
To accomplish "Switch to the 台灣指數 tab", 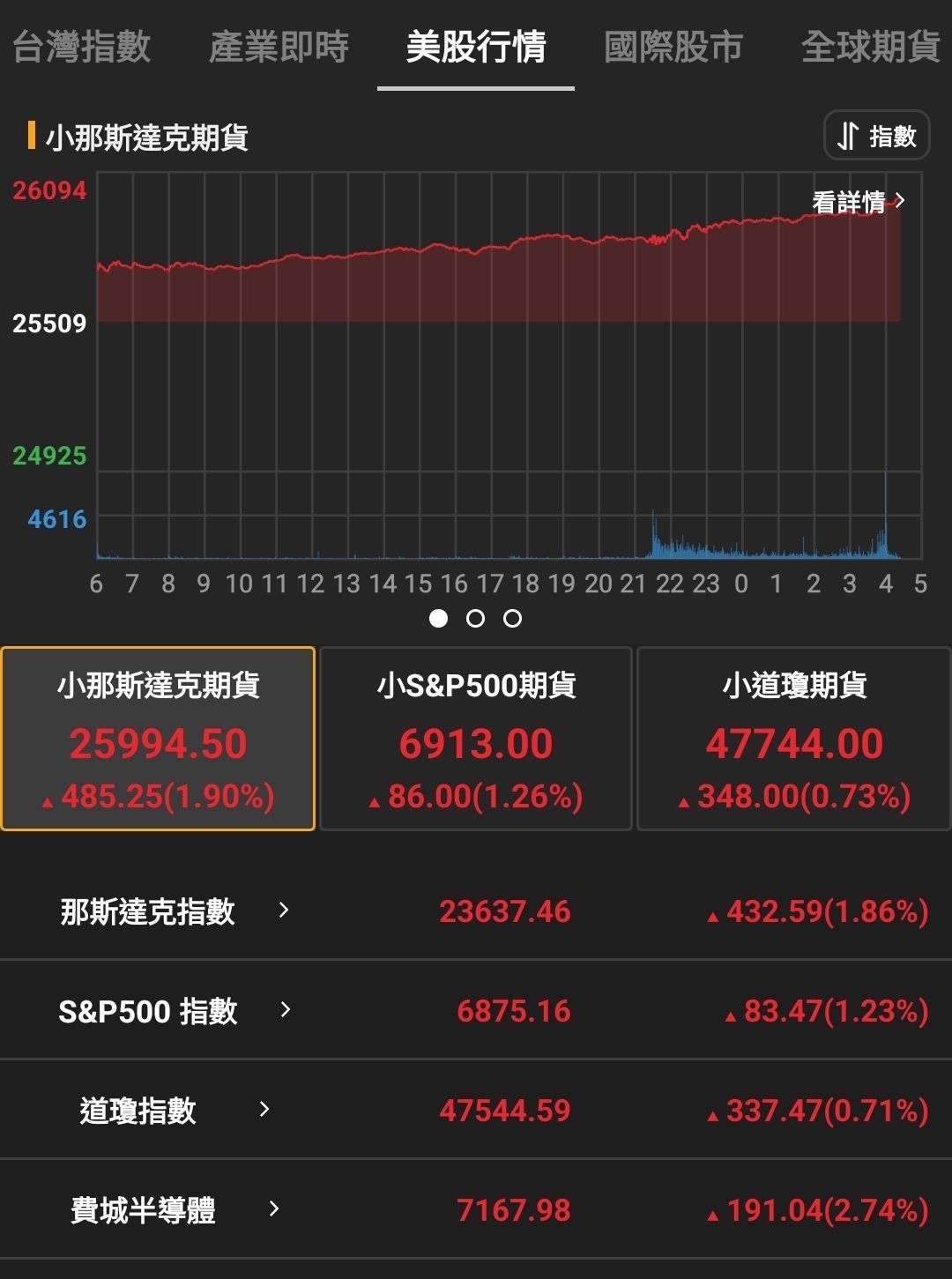I will click(82, 47).
